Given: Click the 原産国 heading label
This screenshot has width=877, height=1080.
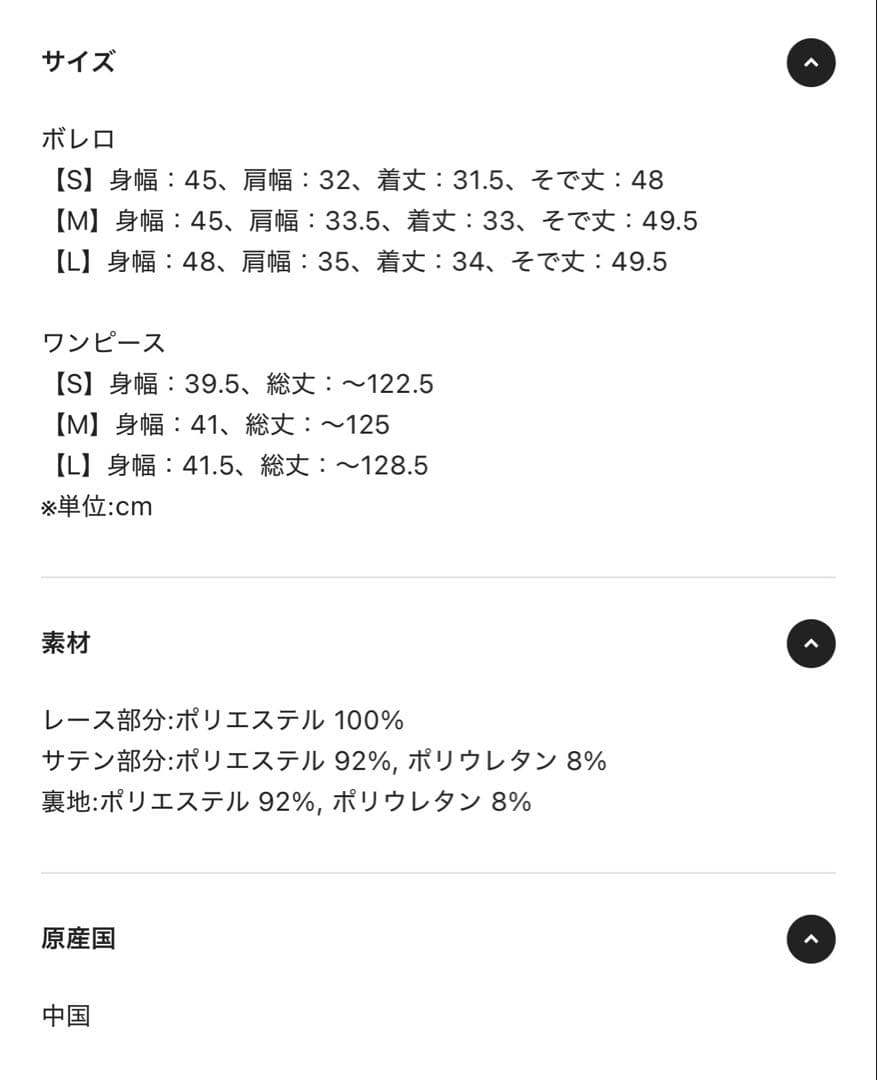Looking at the screenshot, I should pos(78,939).
